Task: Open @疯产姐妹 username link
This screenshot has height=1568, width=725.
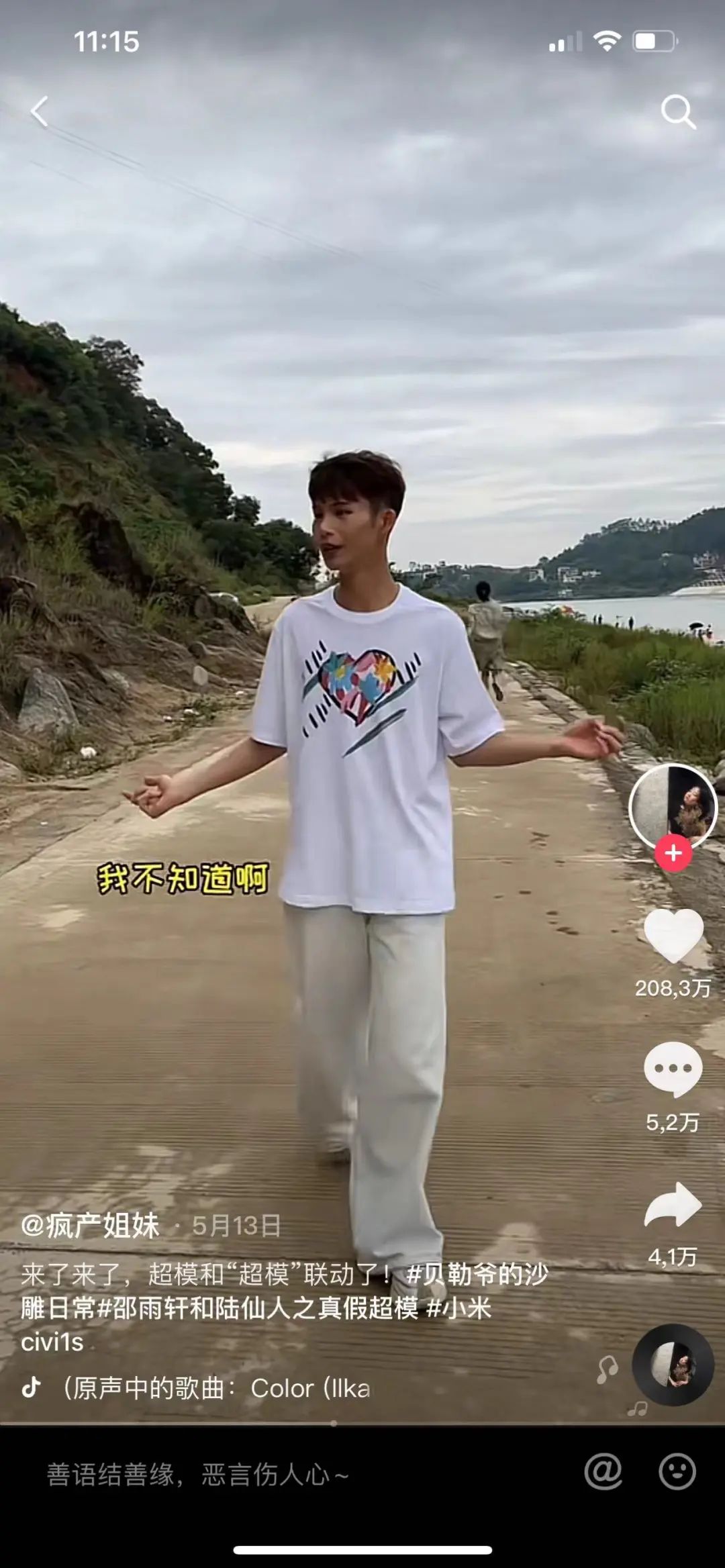Action: tap(90, 1225)
